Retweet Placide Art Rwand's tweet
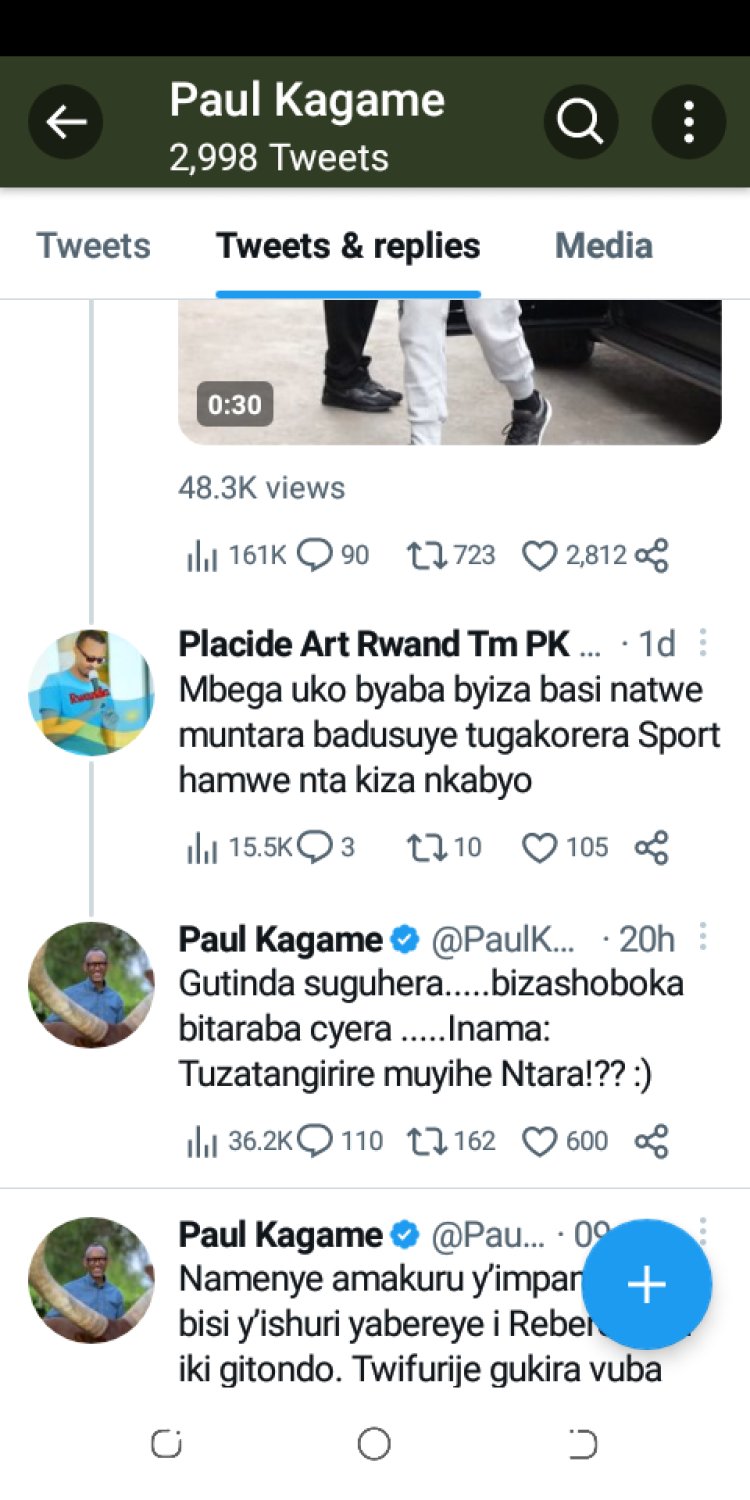 427,848
